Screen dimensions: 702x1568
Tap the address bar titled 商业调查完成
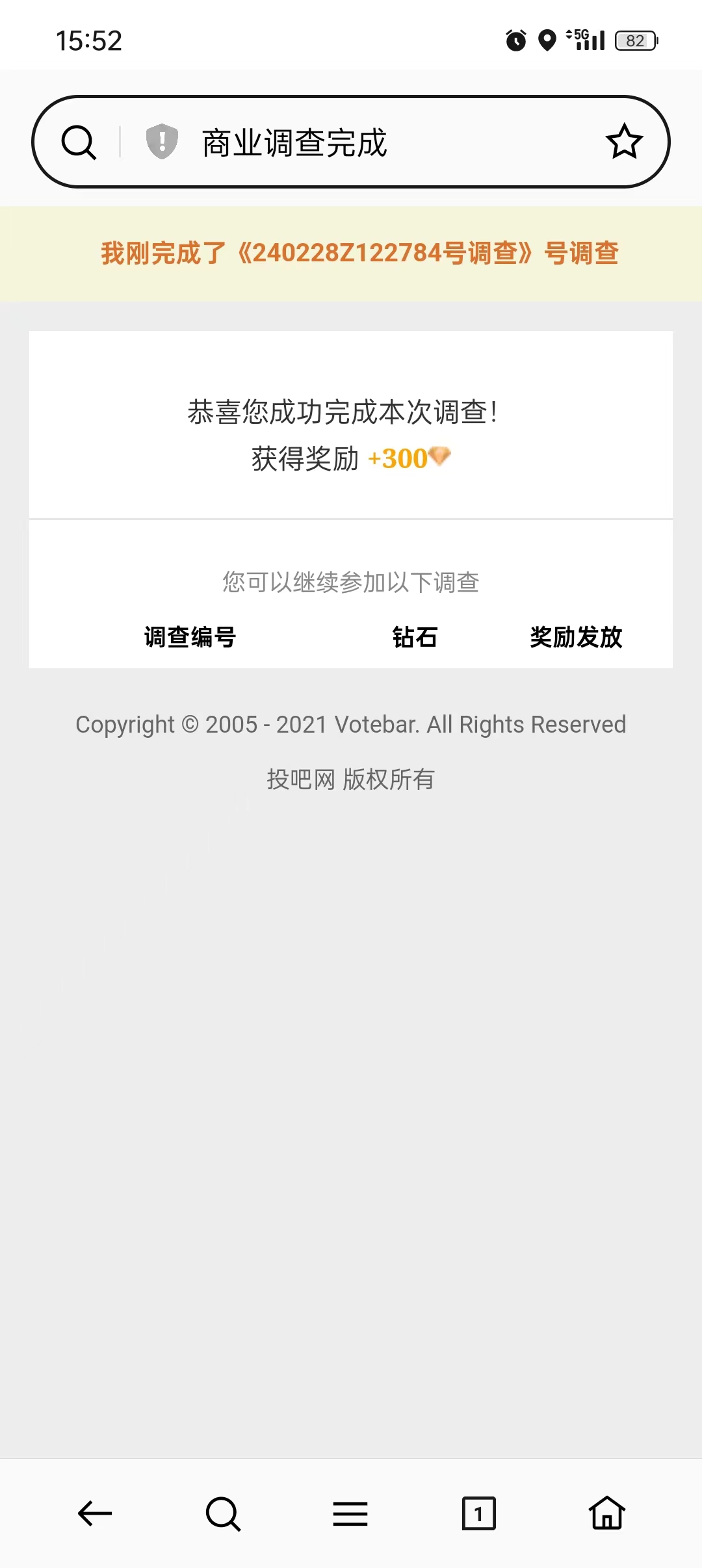tap(351, 142)
